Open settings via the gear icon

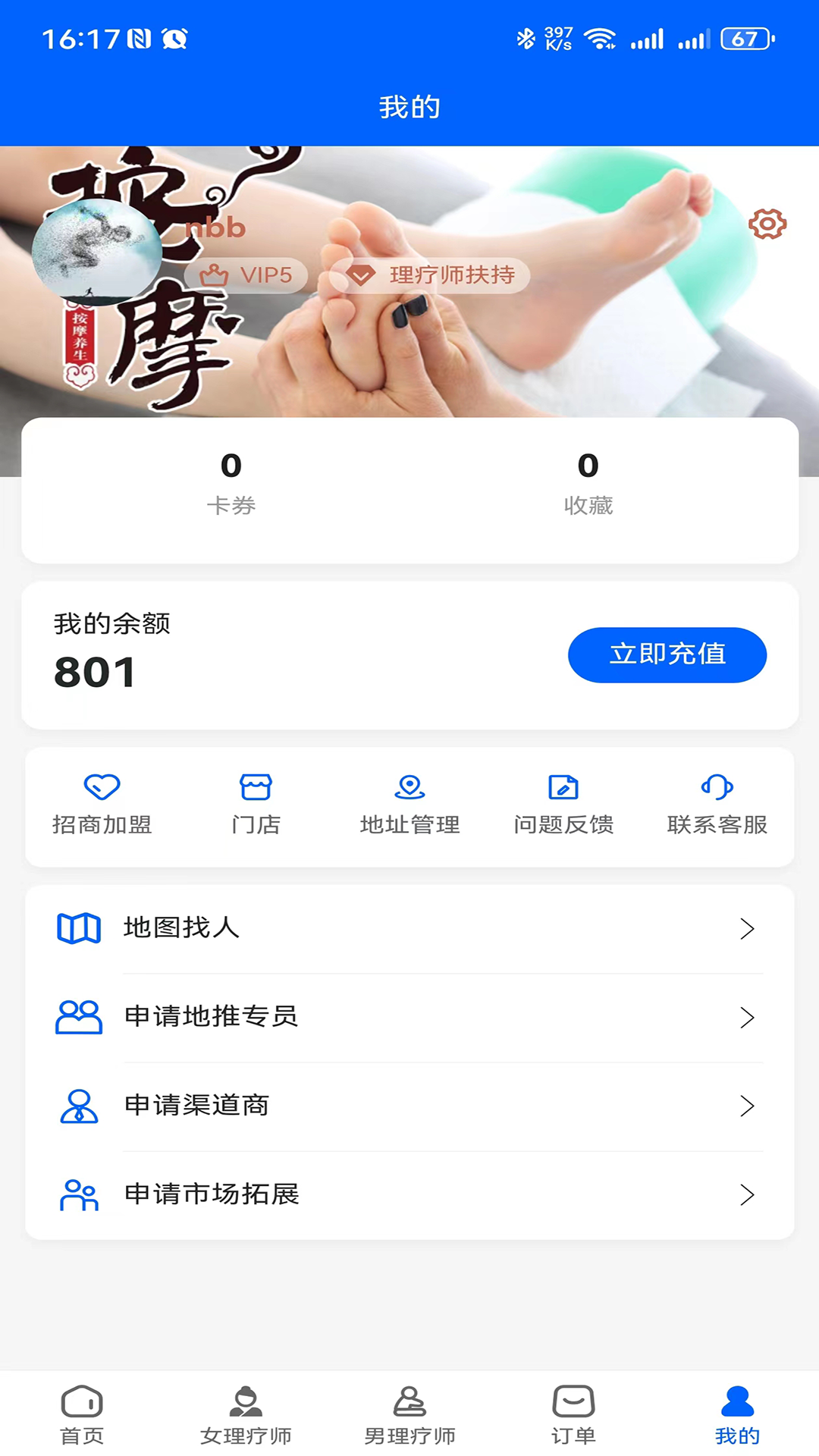pos(767,224)
